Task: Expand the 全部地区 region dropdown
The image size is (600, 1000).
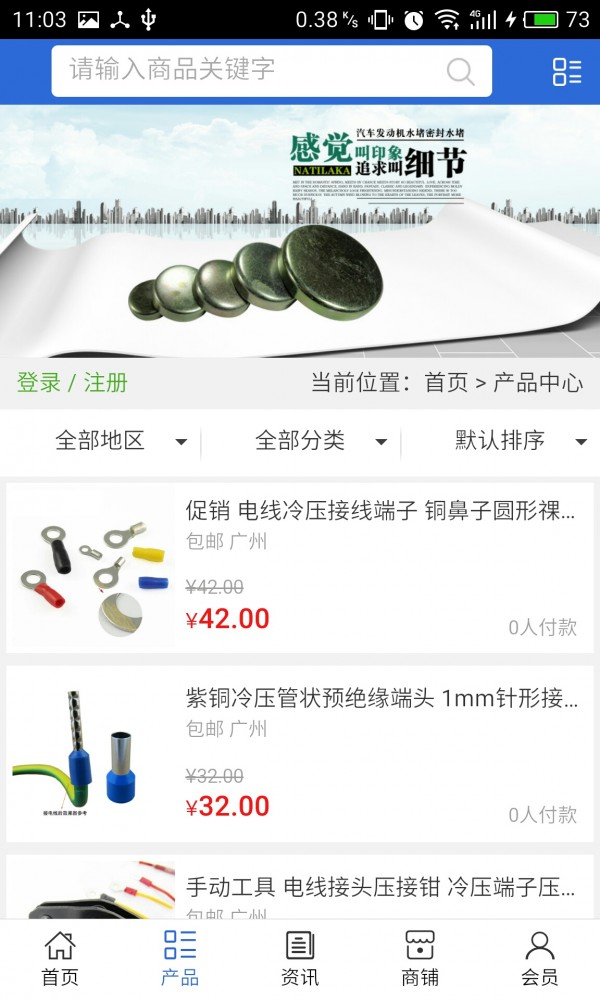Action: coord(120,441)
